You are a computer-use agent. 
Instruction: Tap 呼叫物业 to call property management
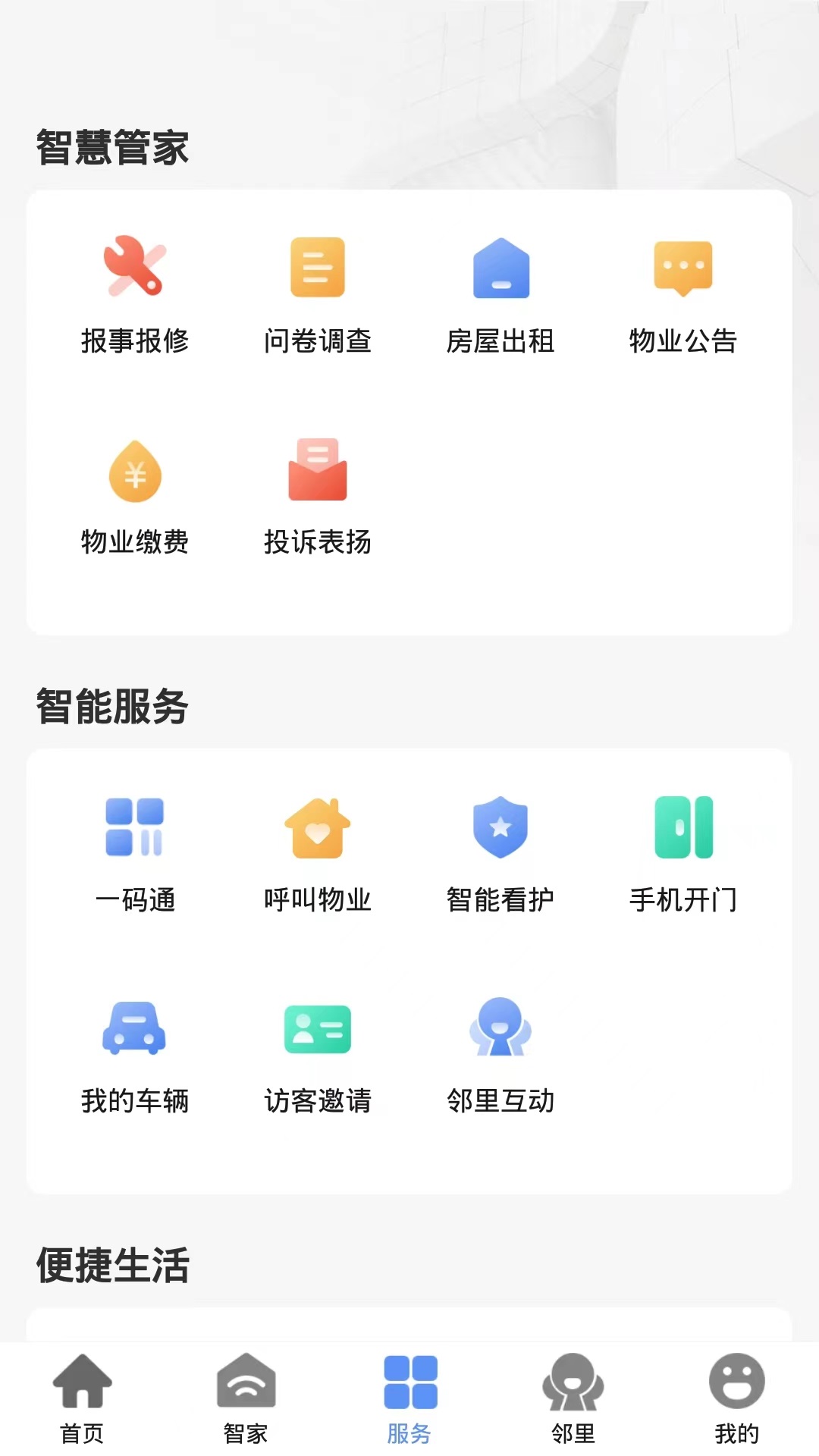coord(318,853)
